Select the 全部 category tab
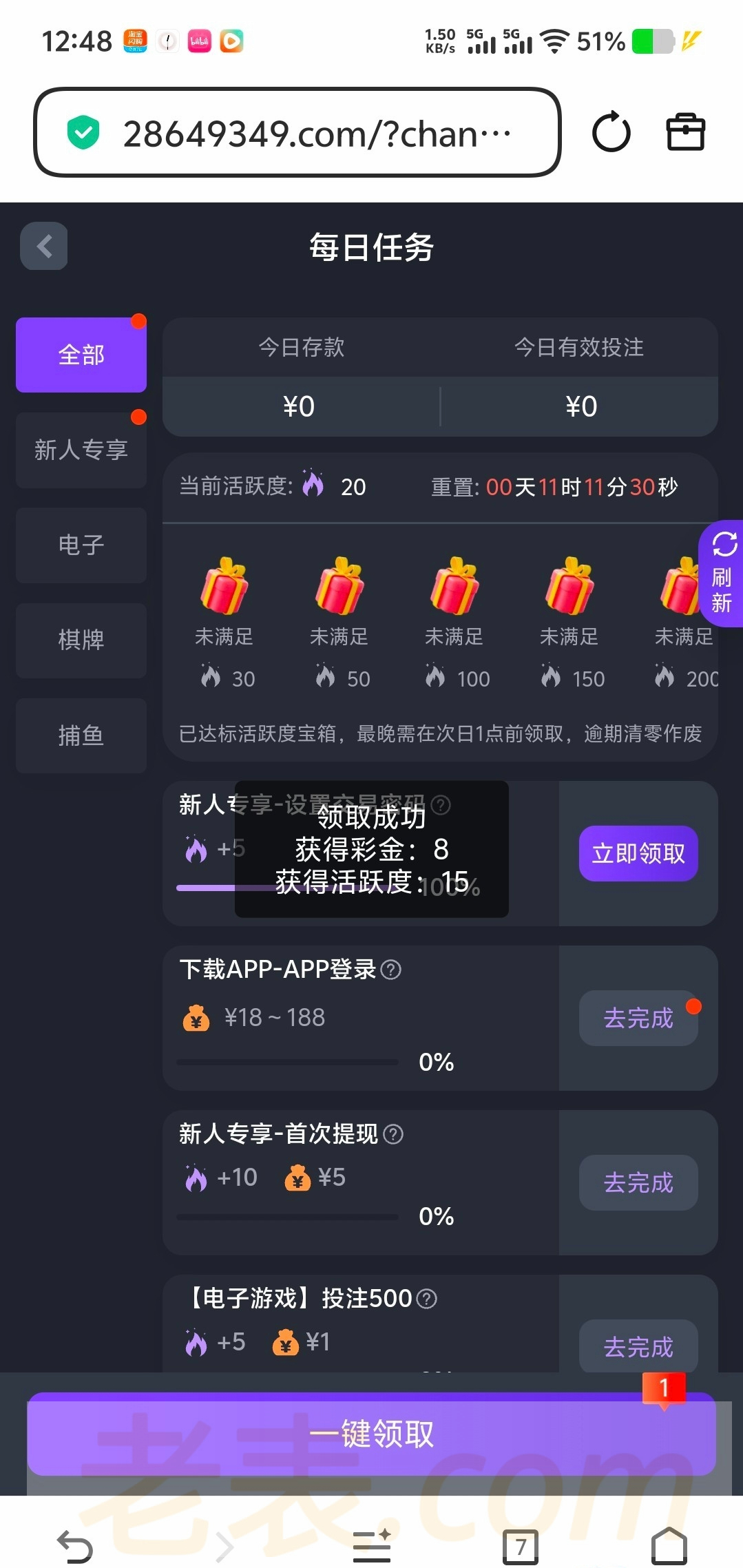 (81, 355)
